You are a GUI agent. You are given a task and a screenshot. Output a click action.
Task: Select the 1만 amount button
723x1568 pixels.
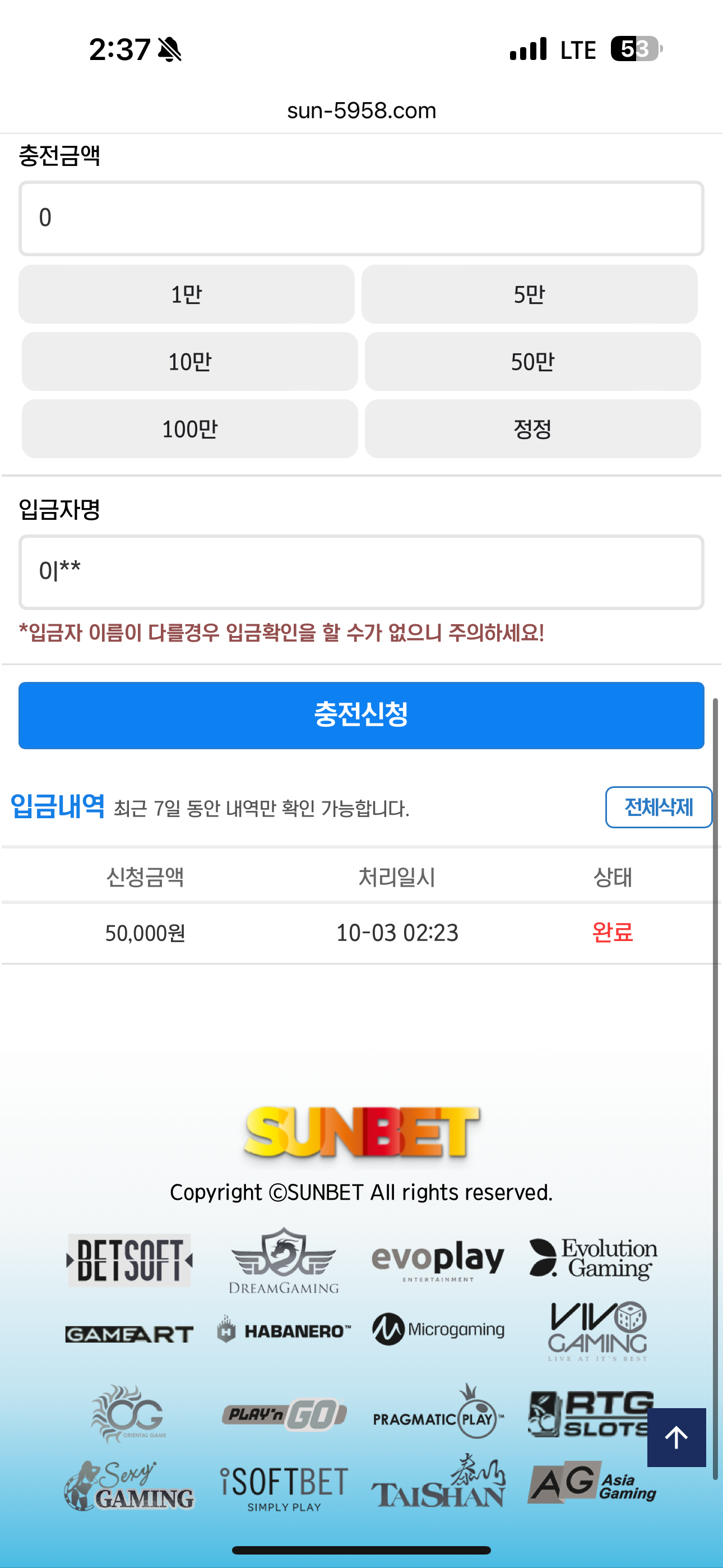click(186, 294)
